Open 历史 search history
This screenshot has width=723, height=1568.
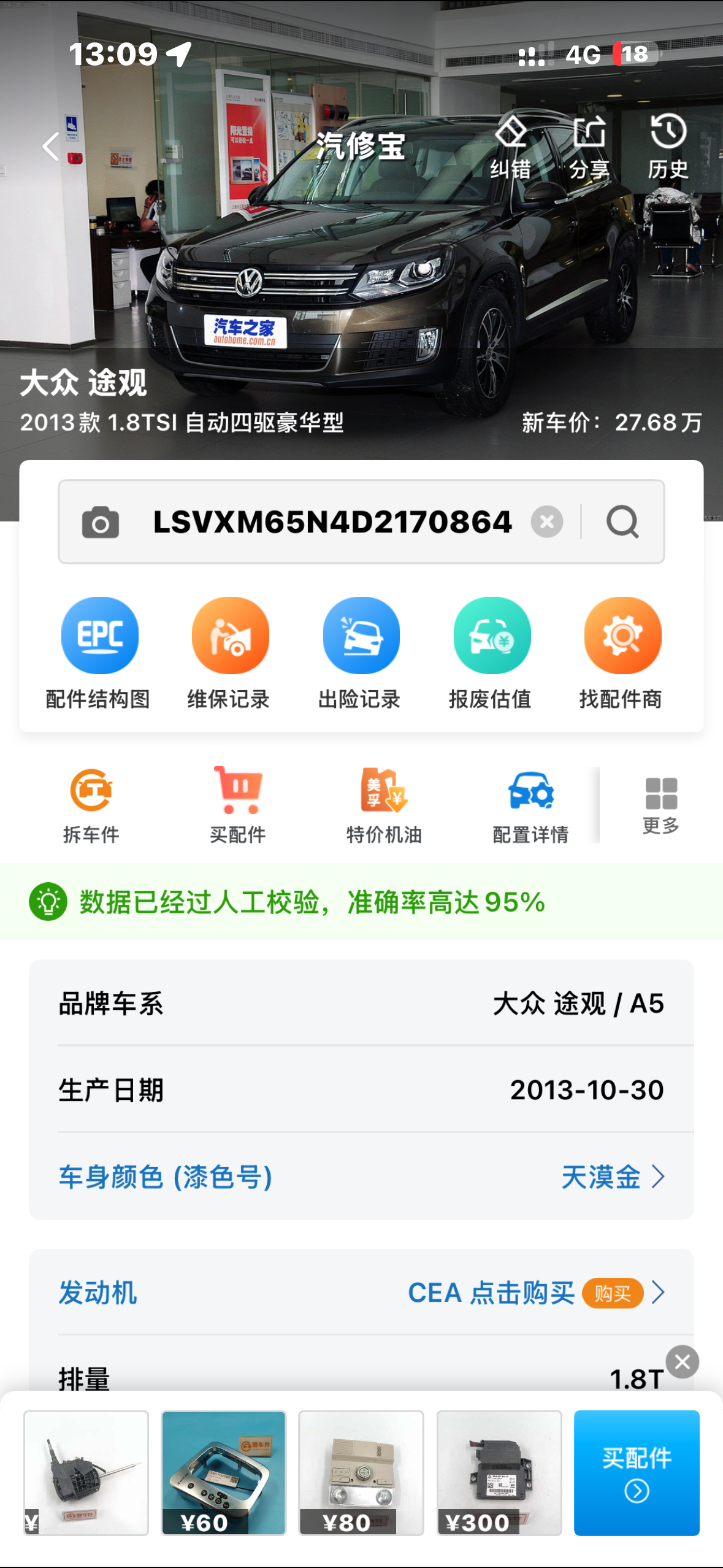click(x=668, y=147)
